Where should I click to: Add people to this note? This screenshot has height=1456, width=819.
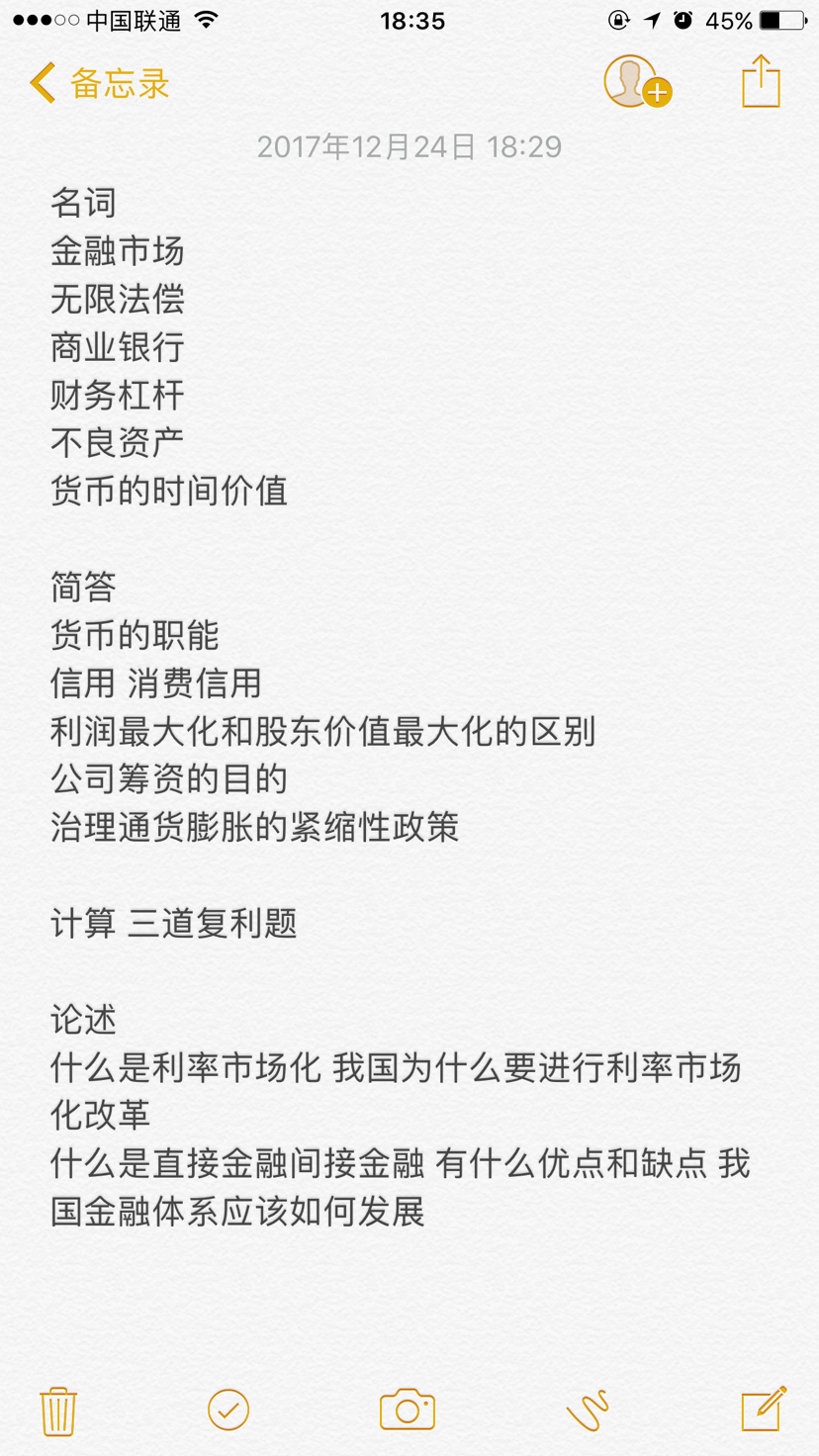pos(638,82)
